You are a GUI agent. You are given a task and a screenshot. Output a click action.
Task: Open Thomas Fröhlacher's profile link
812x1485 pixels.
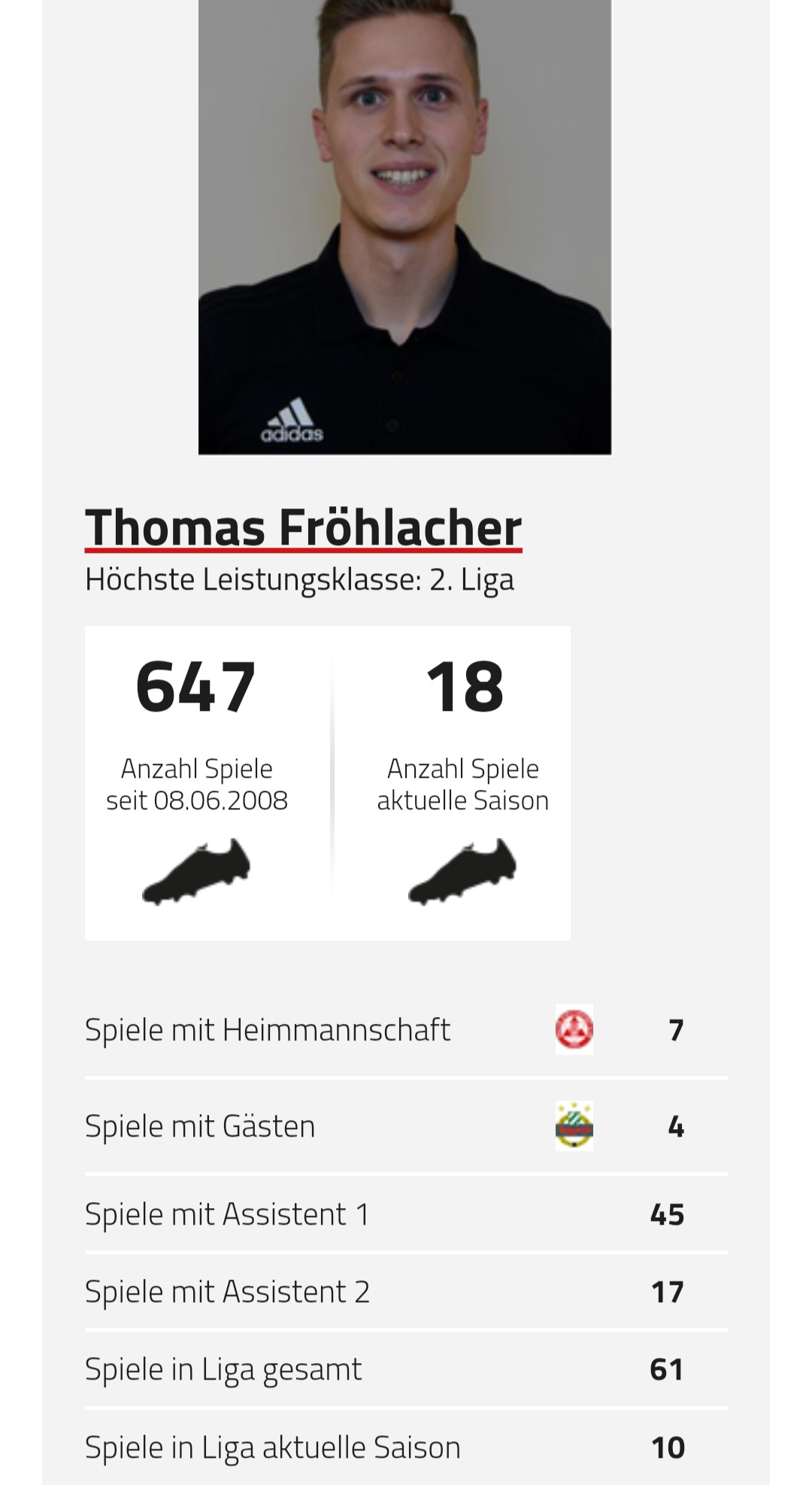coord(303,528)
